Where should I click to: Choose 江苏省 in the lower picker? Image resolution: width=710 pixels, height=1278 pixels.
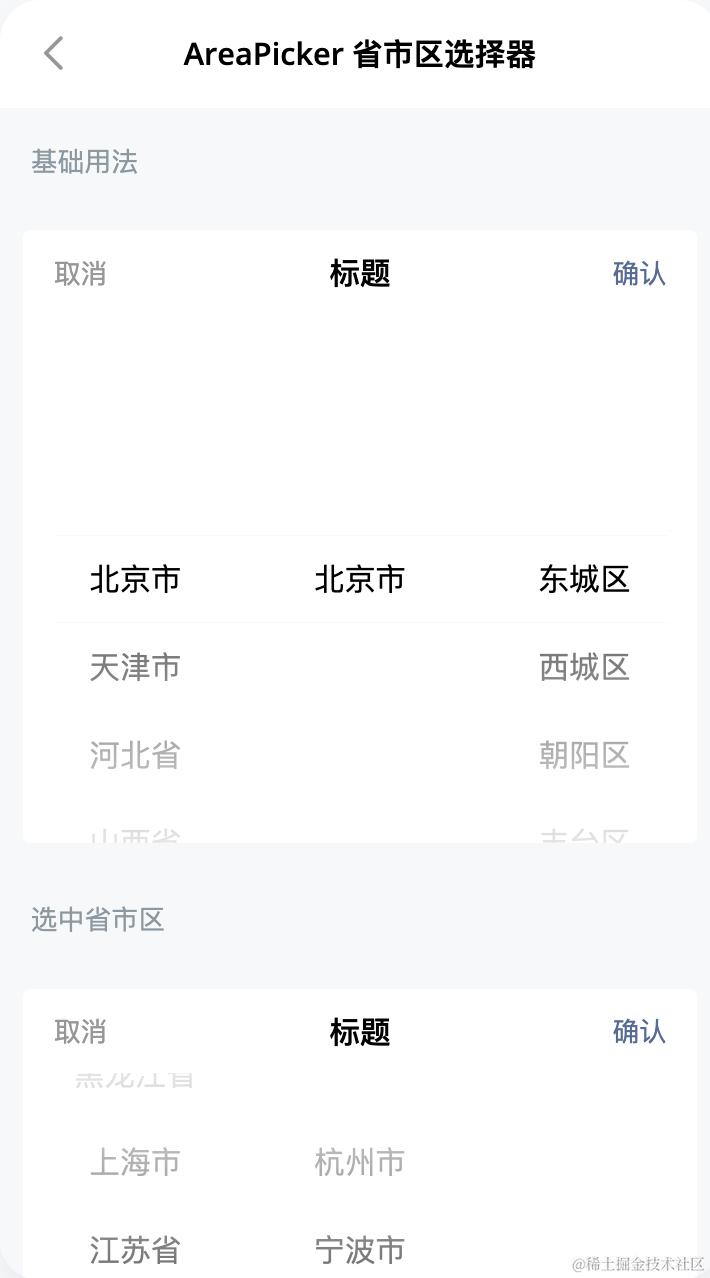135,1249
